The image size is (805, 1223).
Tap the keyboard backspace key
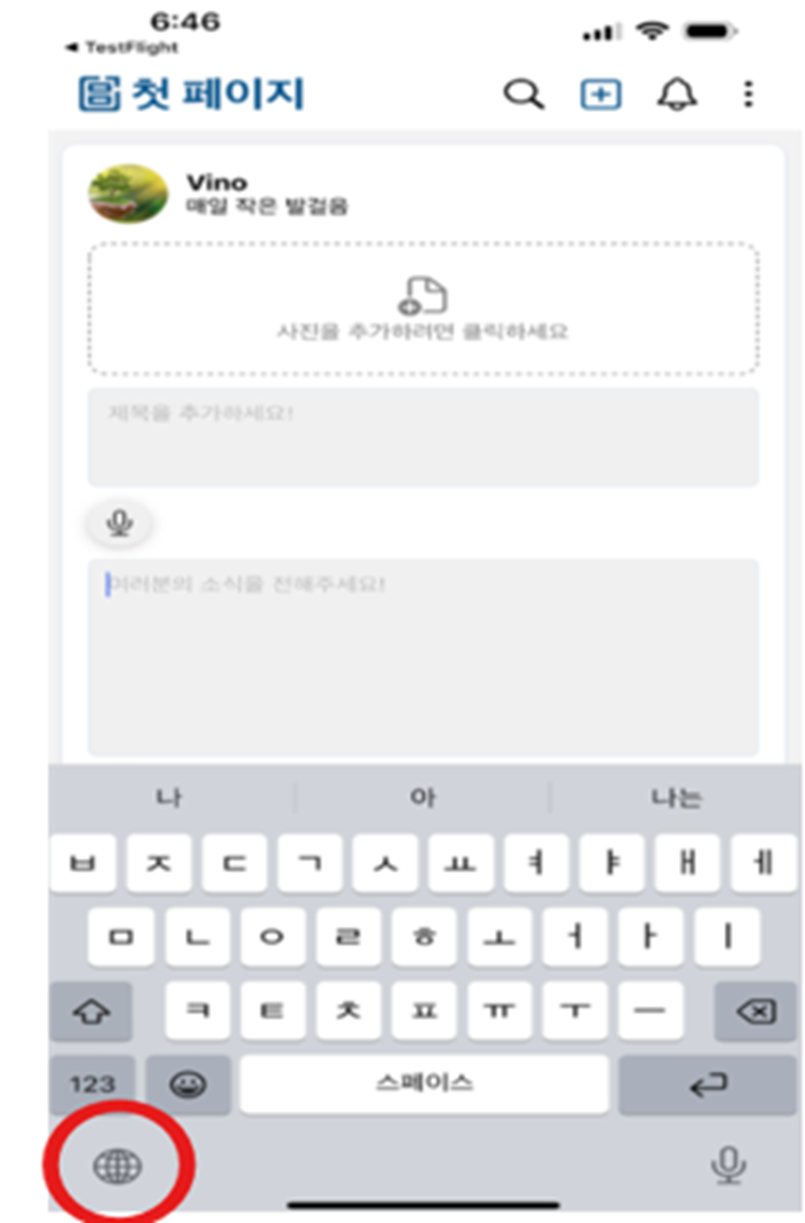click(x=755, y=1012)
